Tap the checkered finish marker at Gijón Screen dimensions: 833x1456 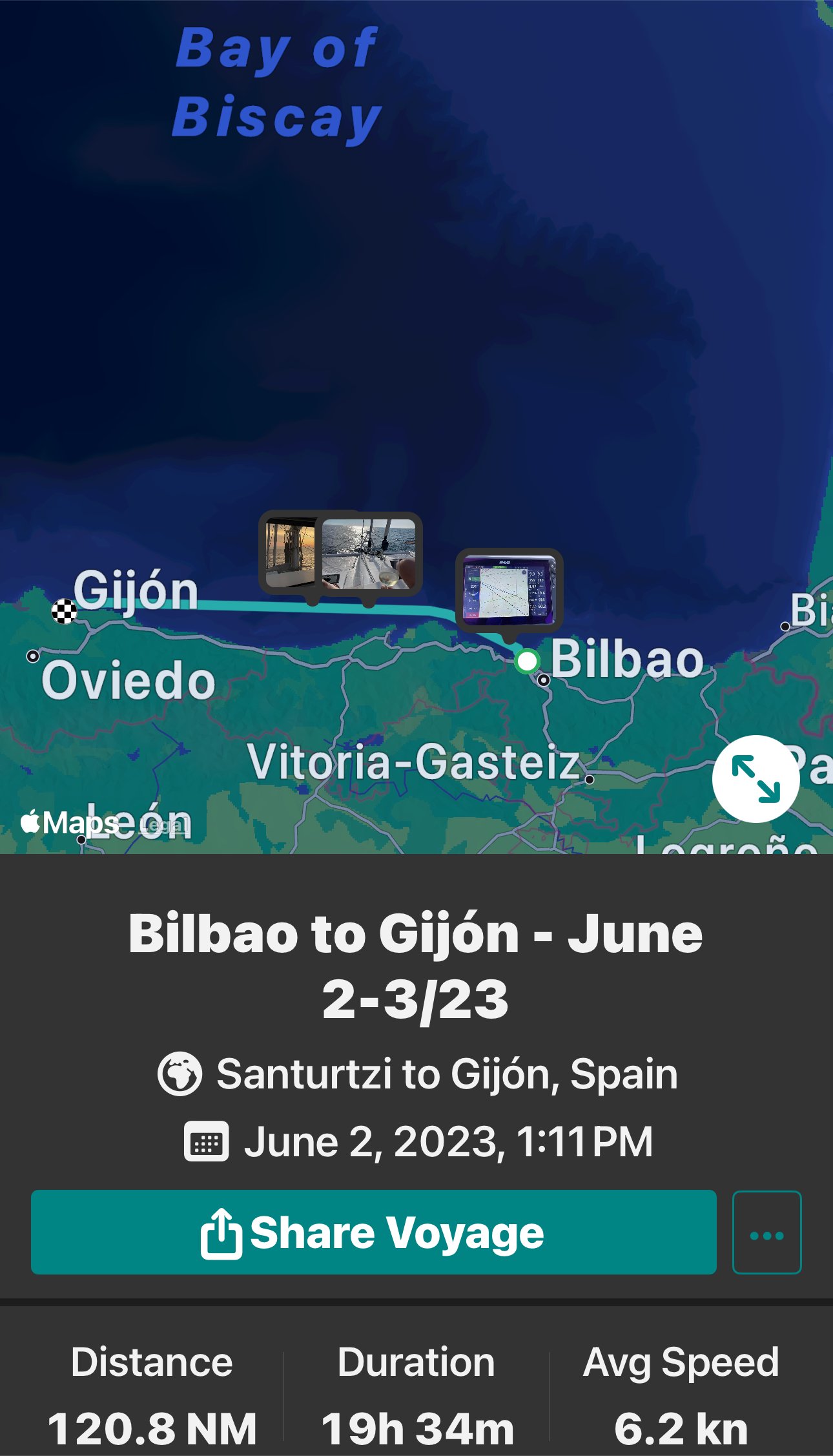[x=64, y=611]
